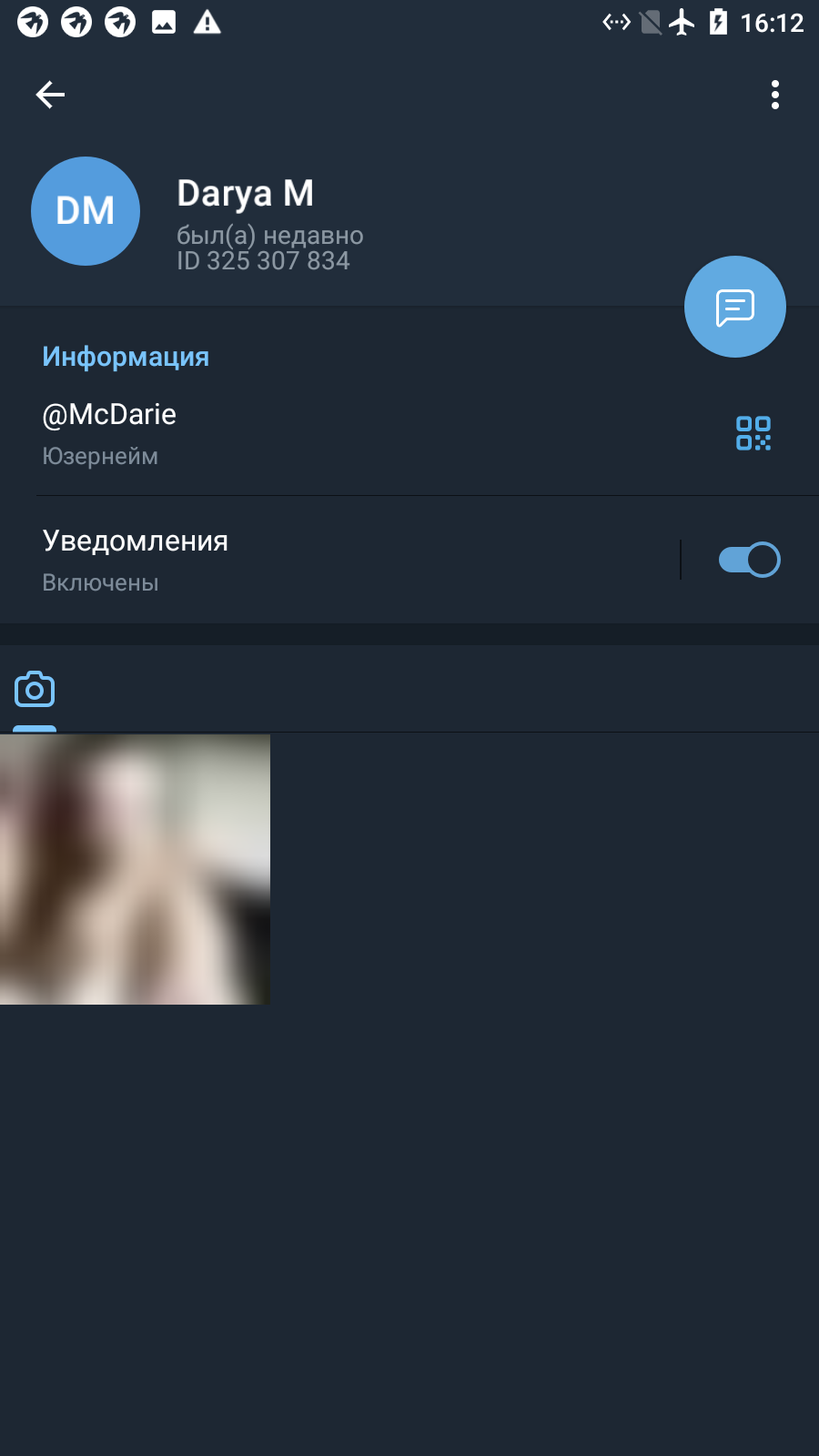Screen dimensions: 819x1456
Task: Select the photos media tab
Action: pyautogui.click(x=35, y=690)
